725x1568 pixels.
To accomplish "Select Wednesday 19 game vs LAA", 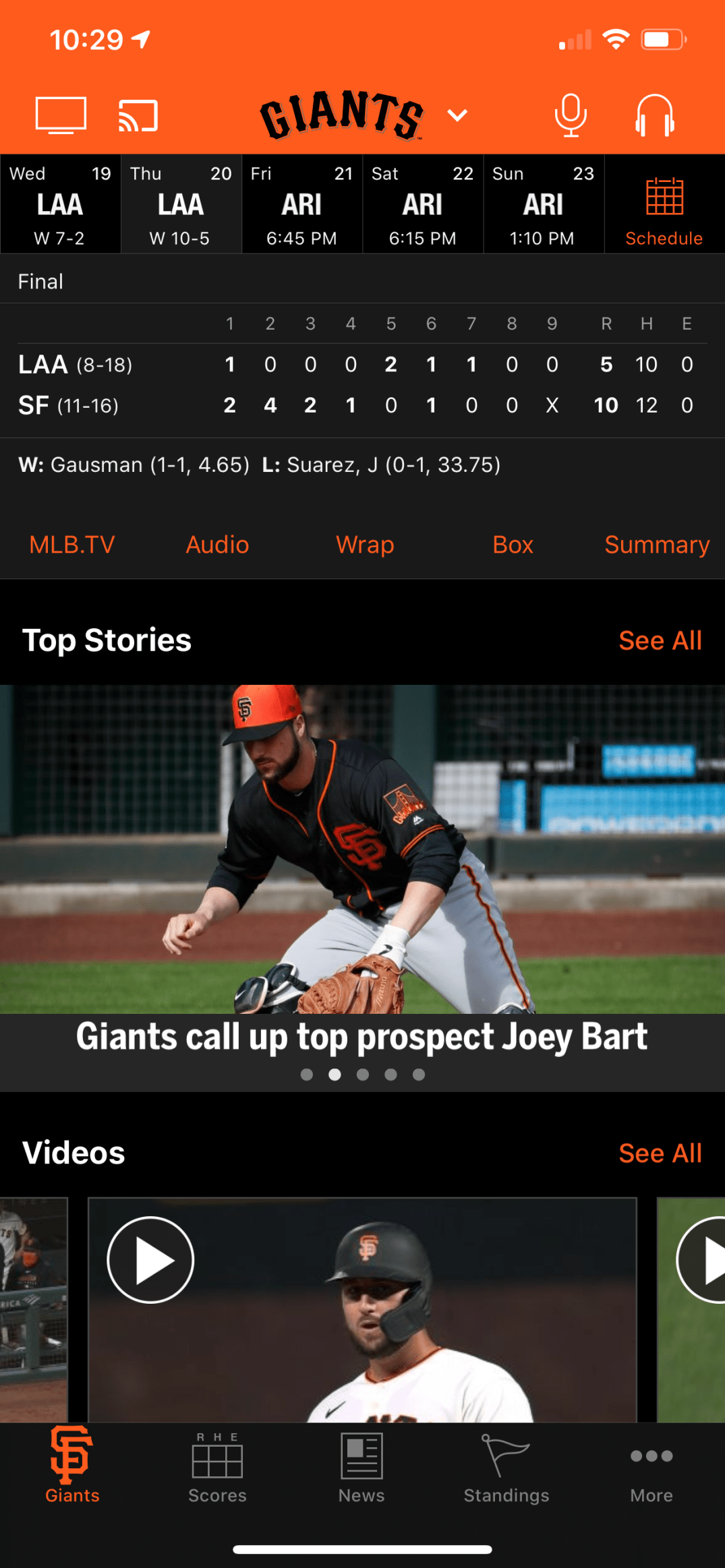I will [x=60, y=205].
